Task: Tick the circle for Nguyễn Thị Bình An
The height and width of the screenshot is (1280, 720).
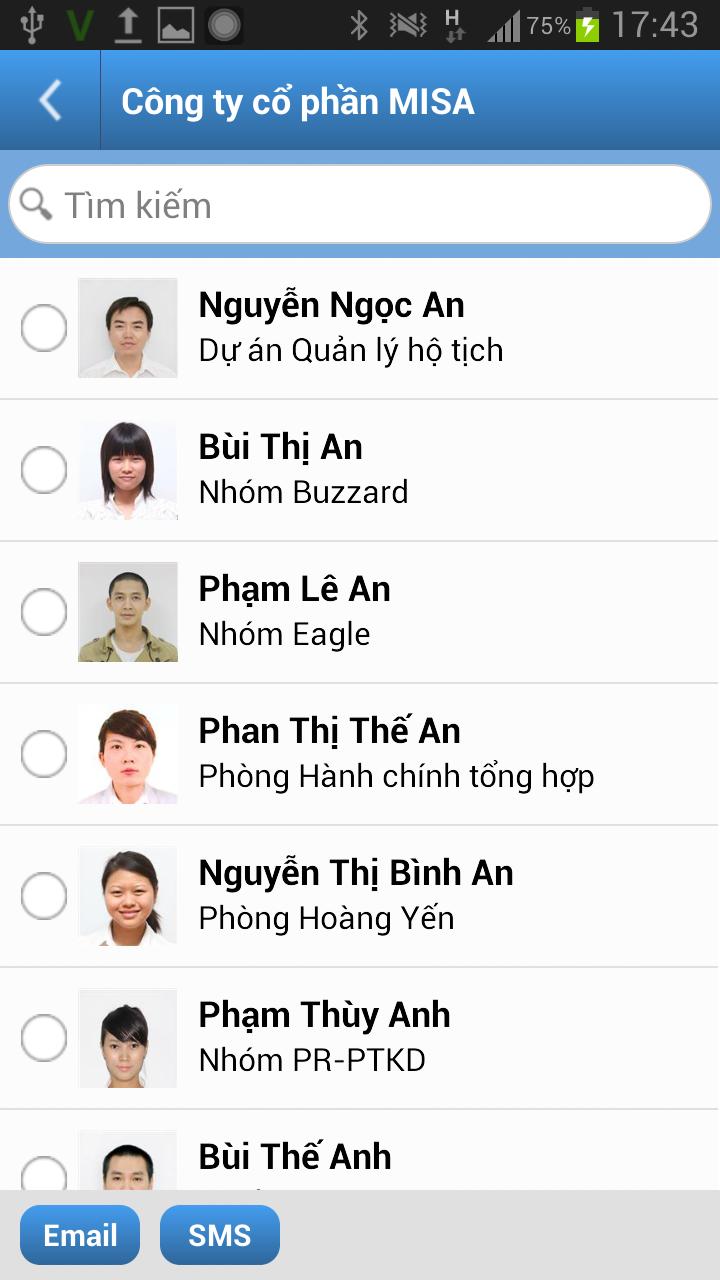Action: (44, 896)
